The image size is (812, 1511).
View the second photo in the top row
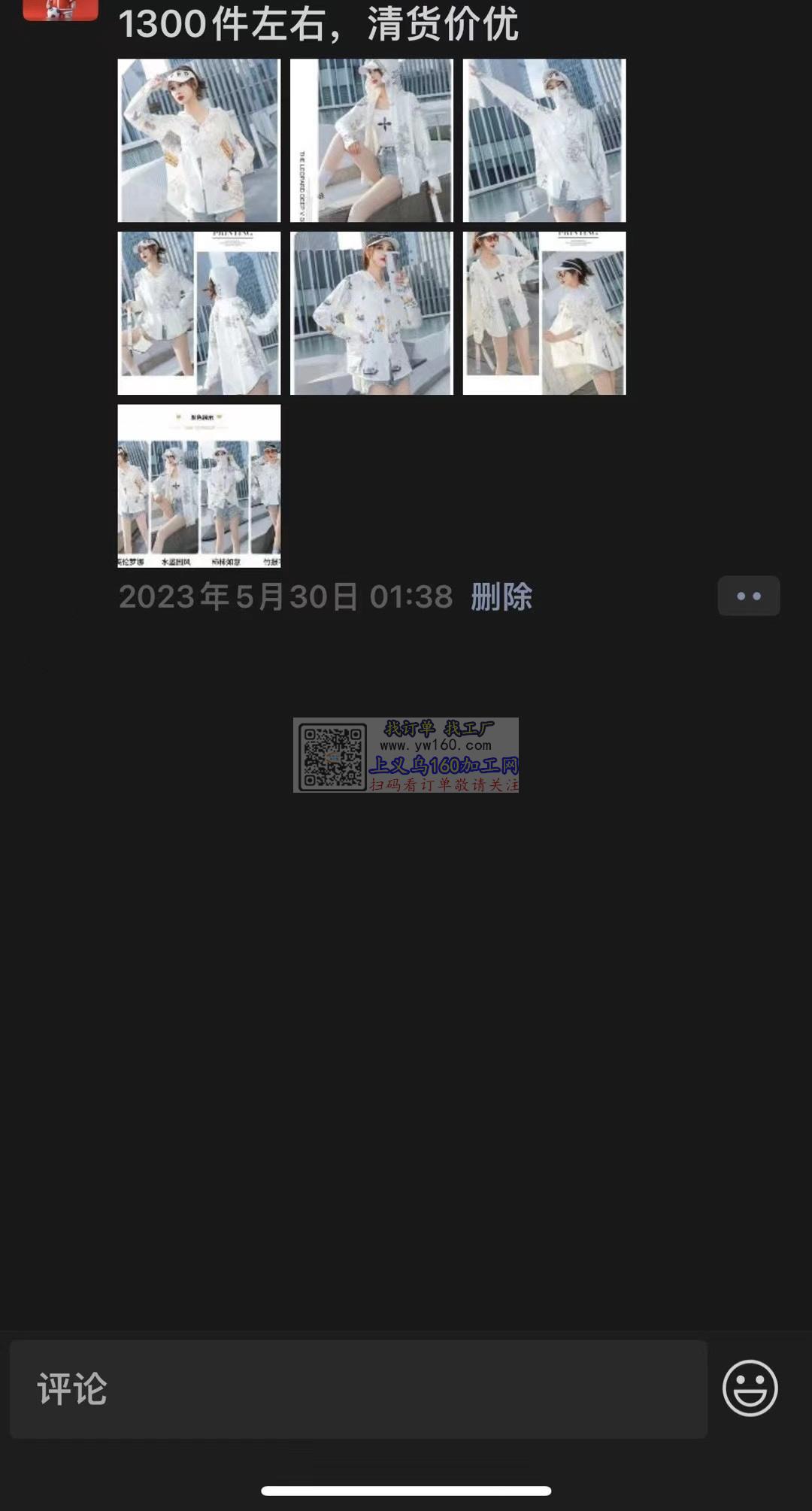point(371,141)
